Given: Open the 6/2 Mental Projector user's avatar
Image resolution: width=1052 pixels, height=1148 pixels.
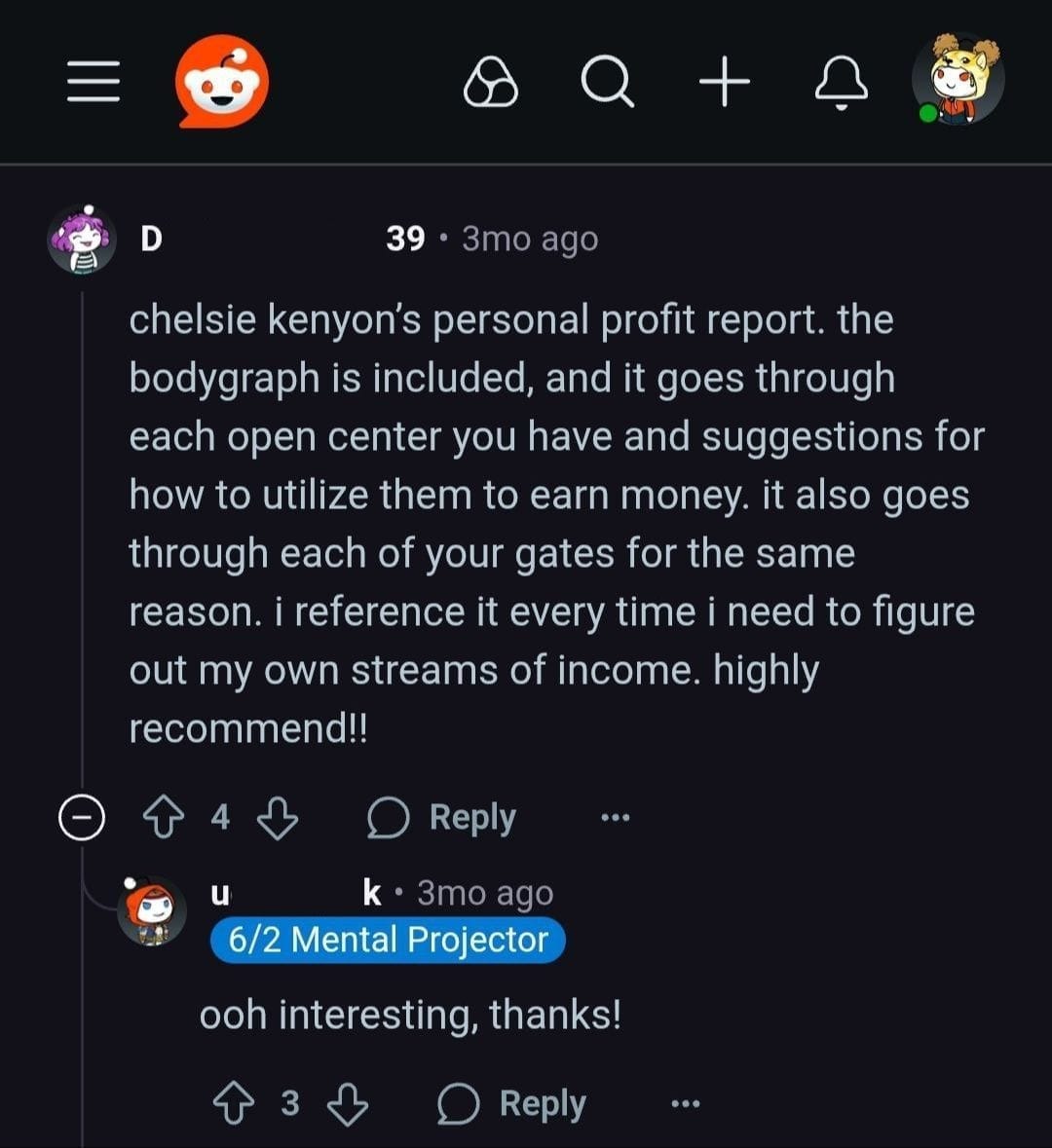Looking at the screenshot, I should point(152,911).
